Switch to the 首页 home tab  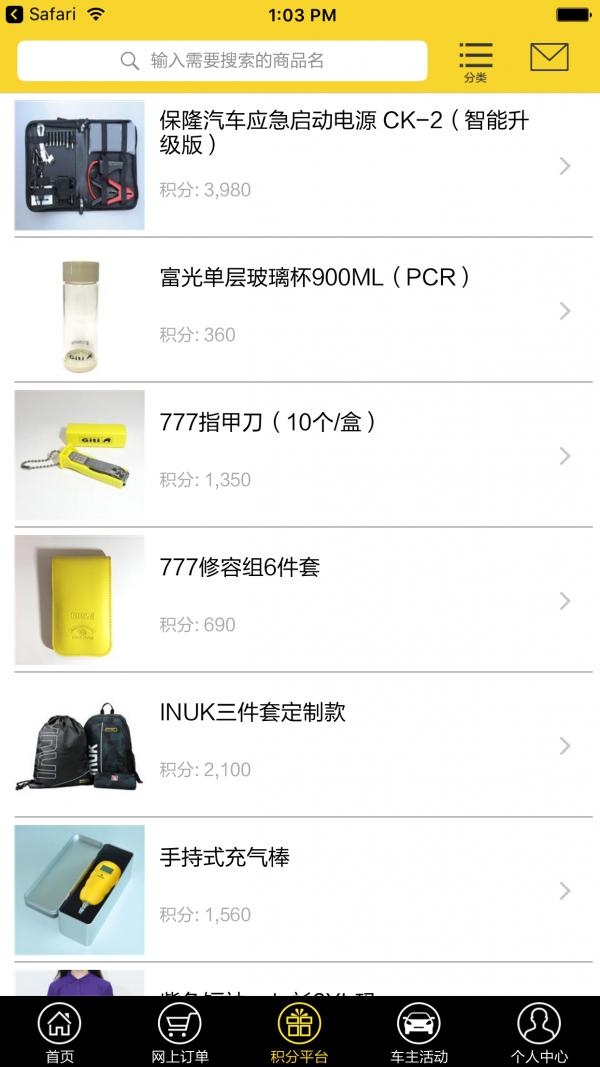pos(60,1032)
